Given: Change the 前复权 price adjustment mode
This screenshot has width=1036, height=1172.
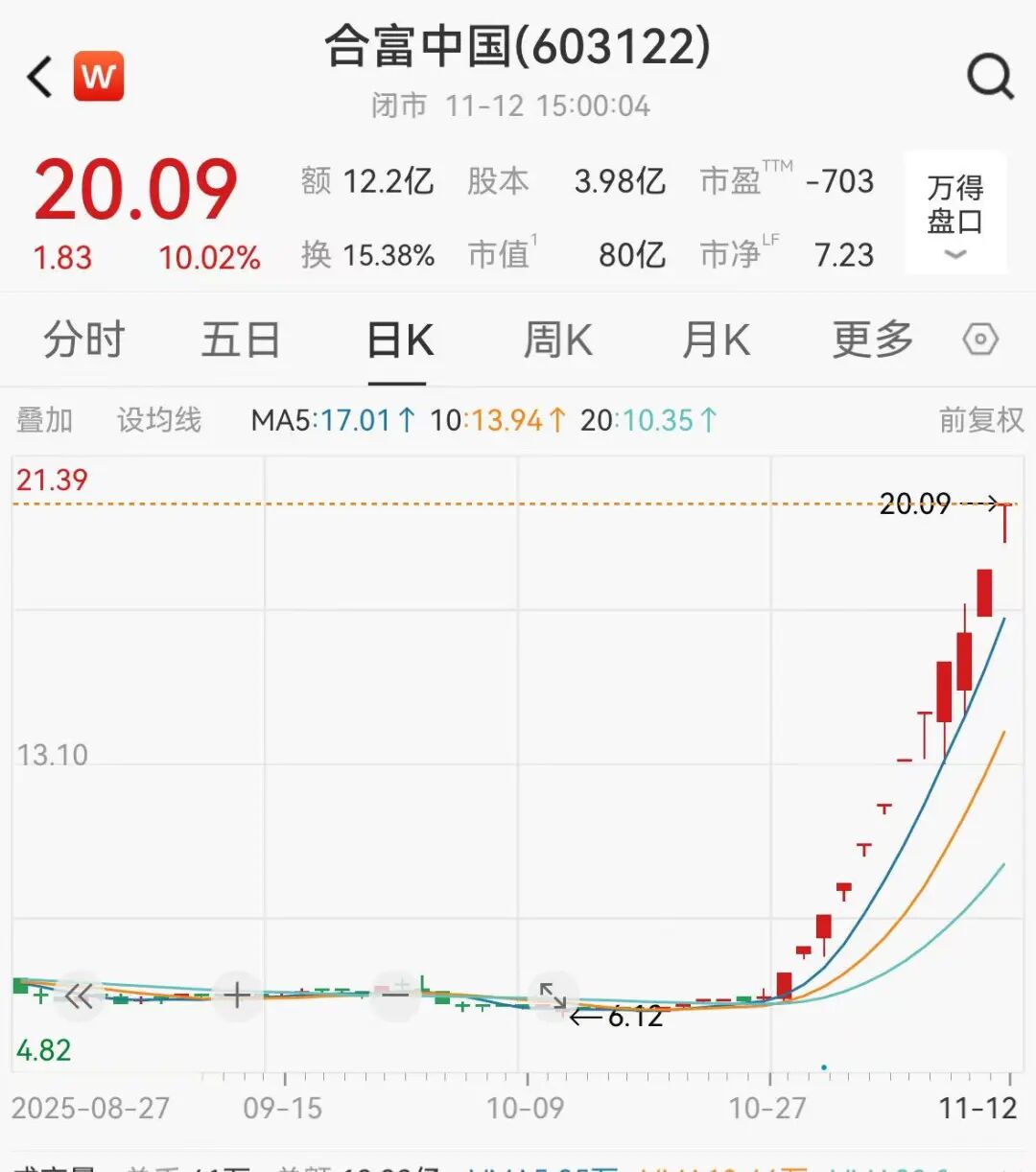Looking at the screenshot, I should tap(980, 420).
